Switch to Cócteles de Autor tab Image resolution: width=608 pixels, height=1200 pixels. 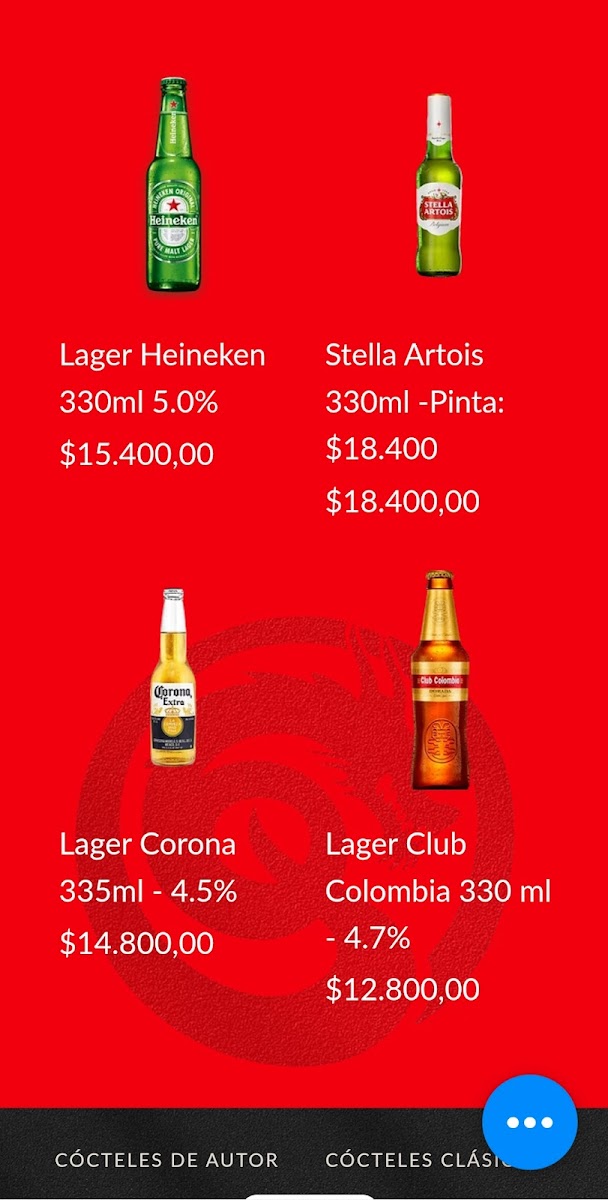[x=167, y=1160]
